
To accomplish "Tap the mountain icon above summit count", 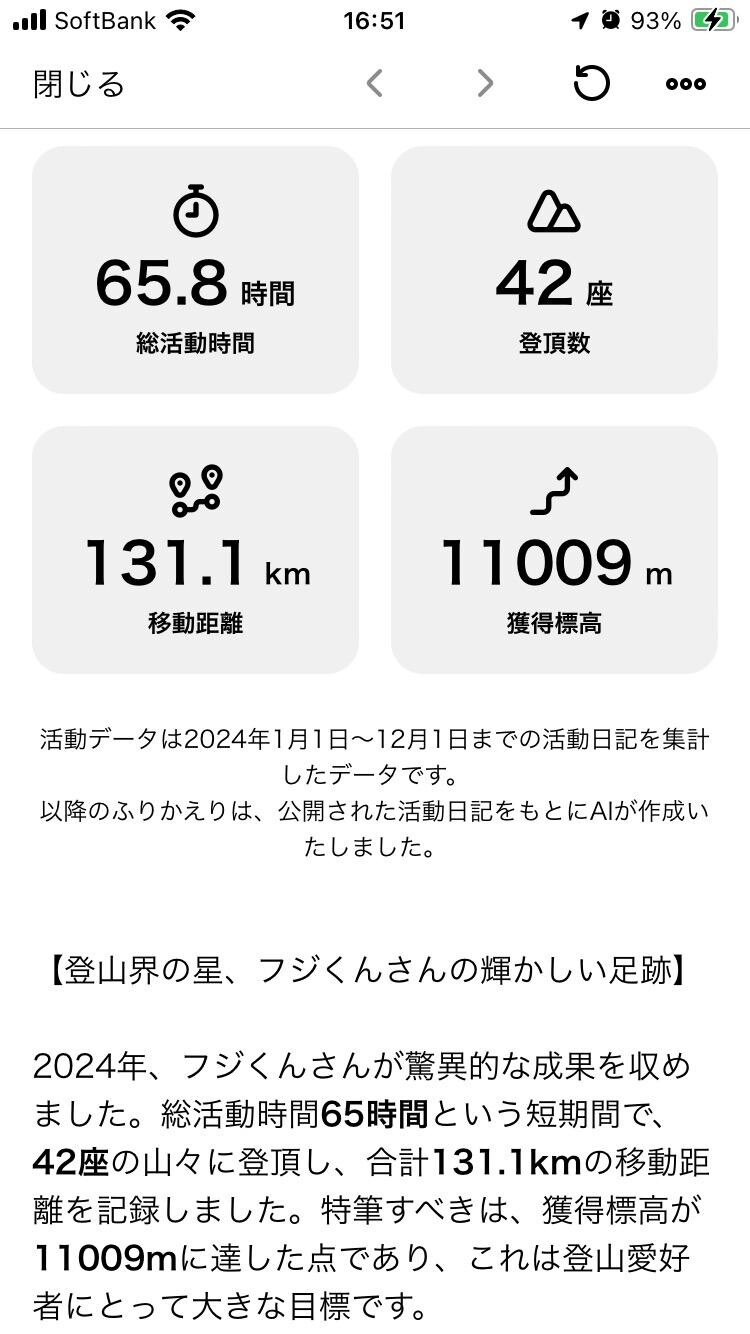I will coord(555,211).
